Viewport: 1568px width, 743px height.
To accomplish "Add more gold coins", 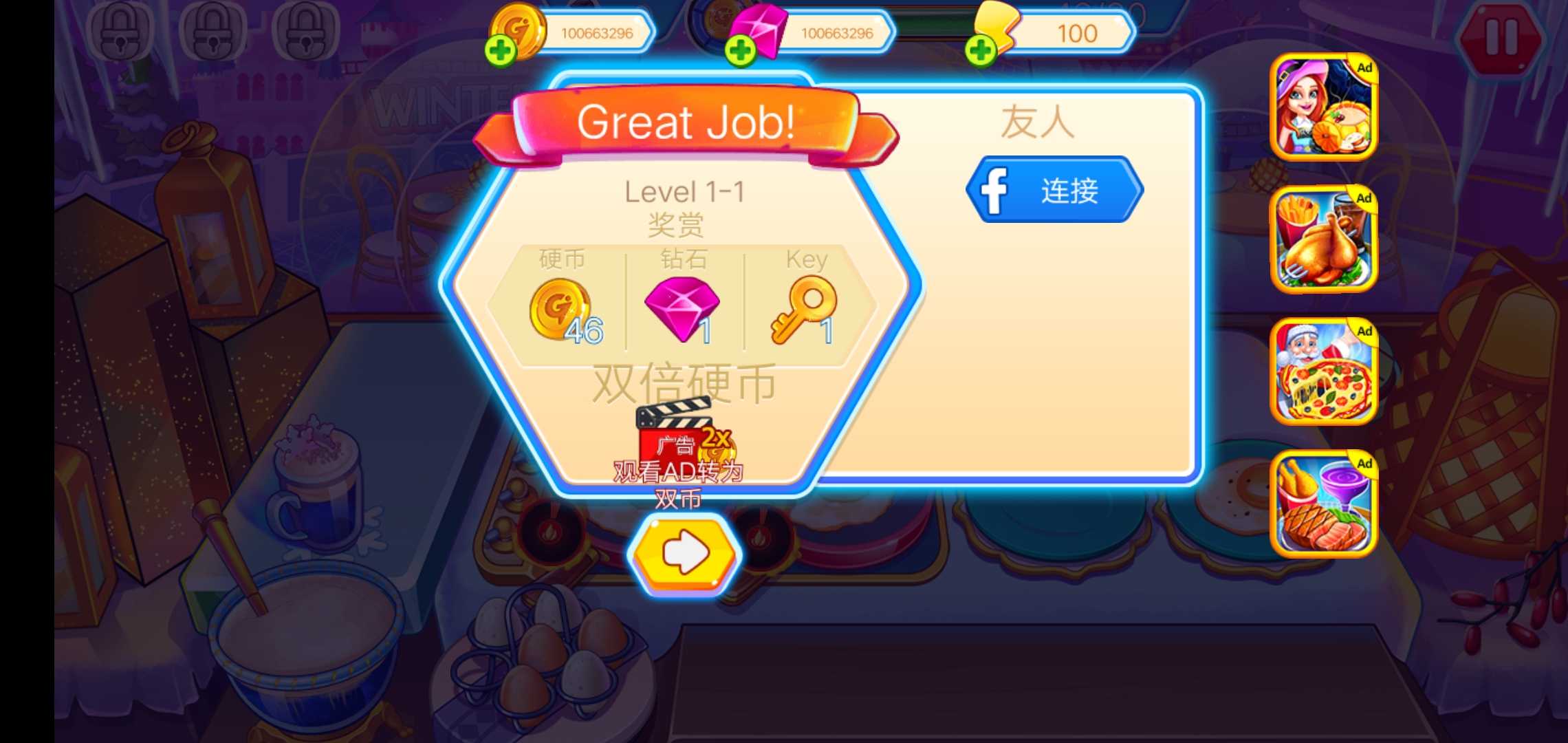I will [x=501, y=51].
